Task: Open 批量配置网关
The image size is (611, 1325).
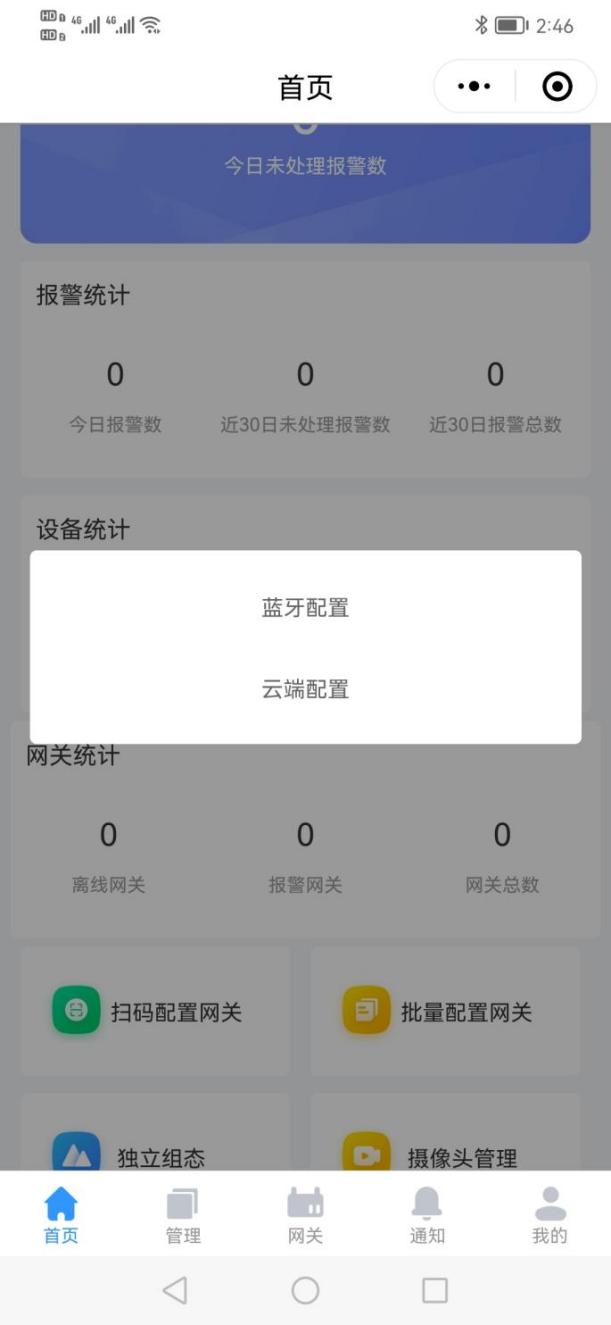Action: pos(445,1012)
